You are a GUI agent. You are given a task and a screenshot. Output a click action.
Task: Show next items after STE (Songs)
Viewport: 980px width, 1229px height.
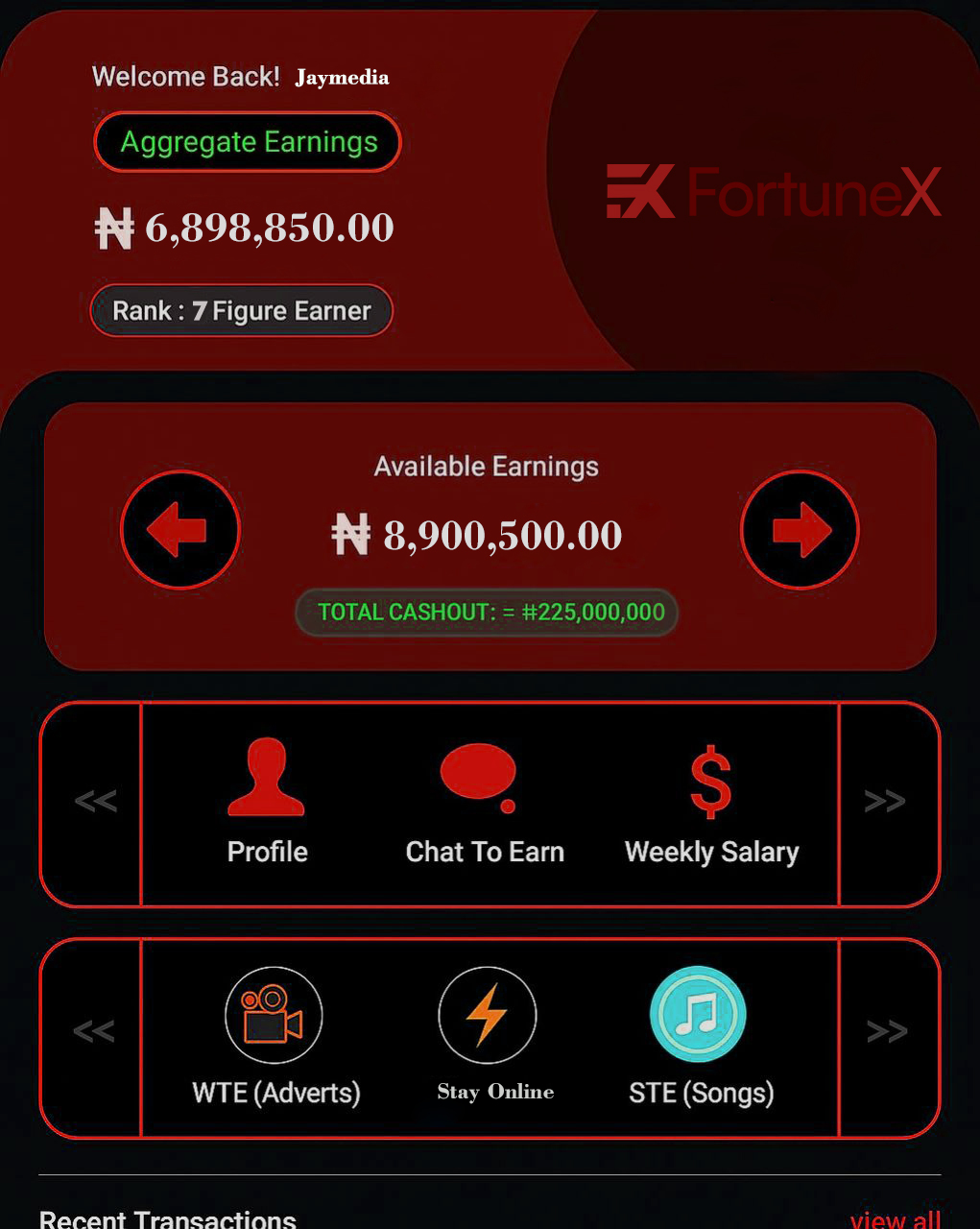[x=886, y=1031]
